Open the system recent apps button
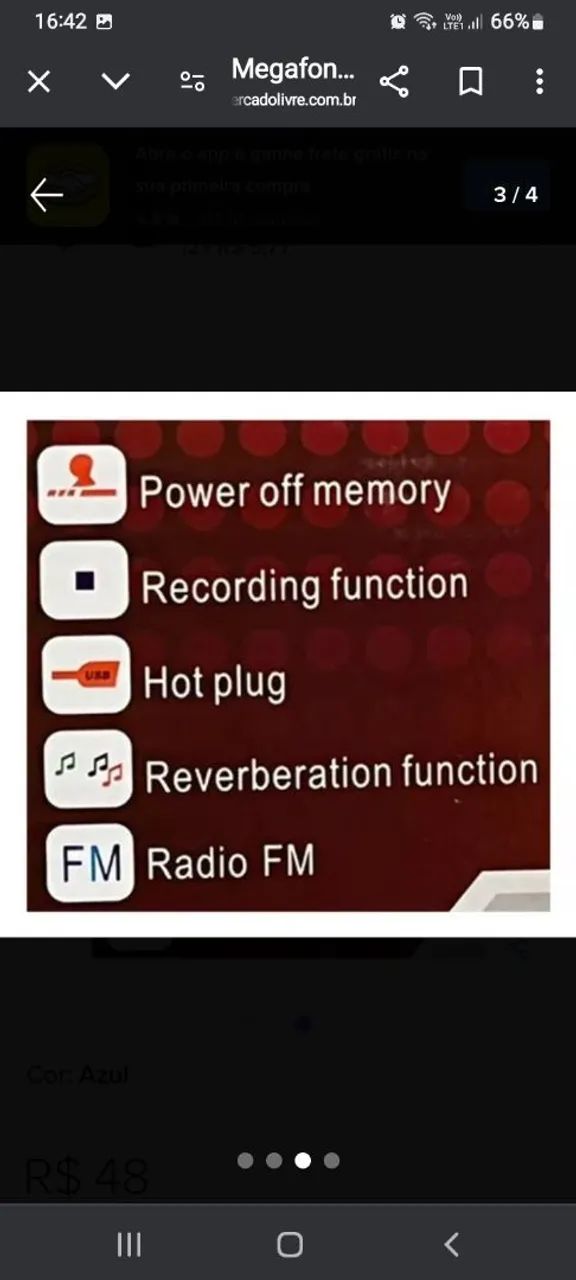Image resolution: width=576 pixels, height=1280 pixels. 129,1244
